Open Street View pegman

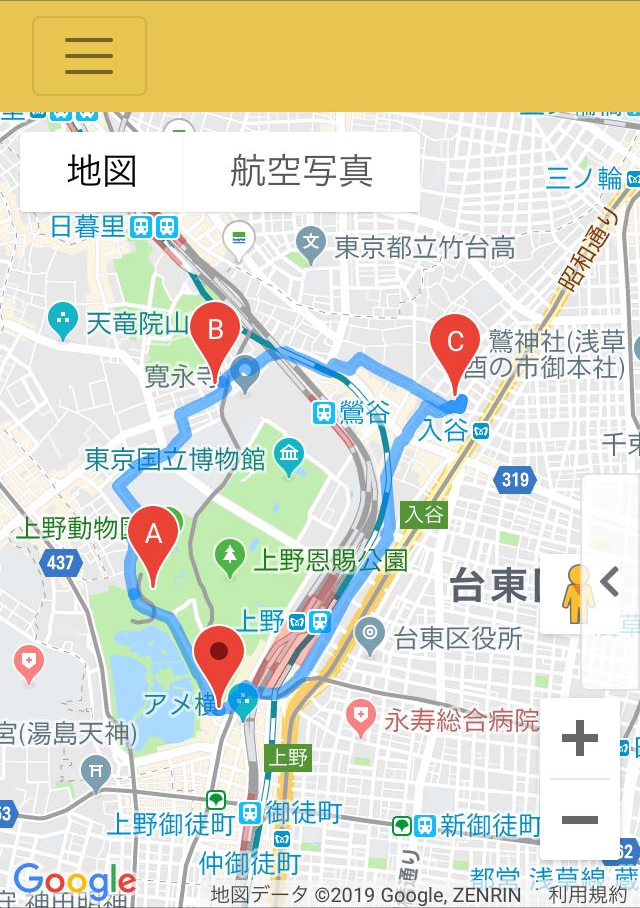click(x=571, y=595)
